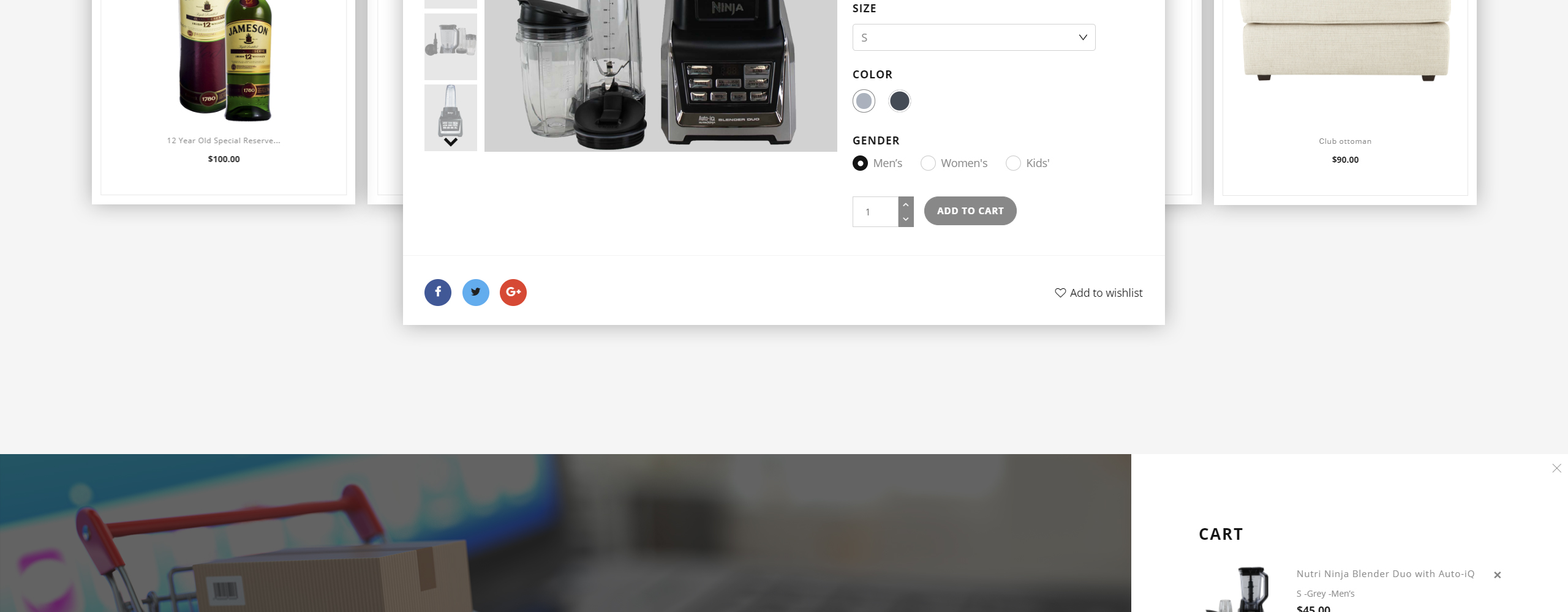Select the light grey color swatch
1568x612 pixels.
[864, 101]
